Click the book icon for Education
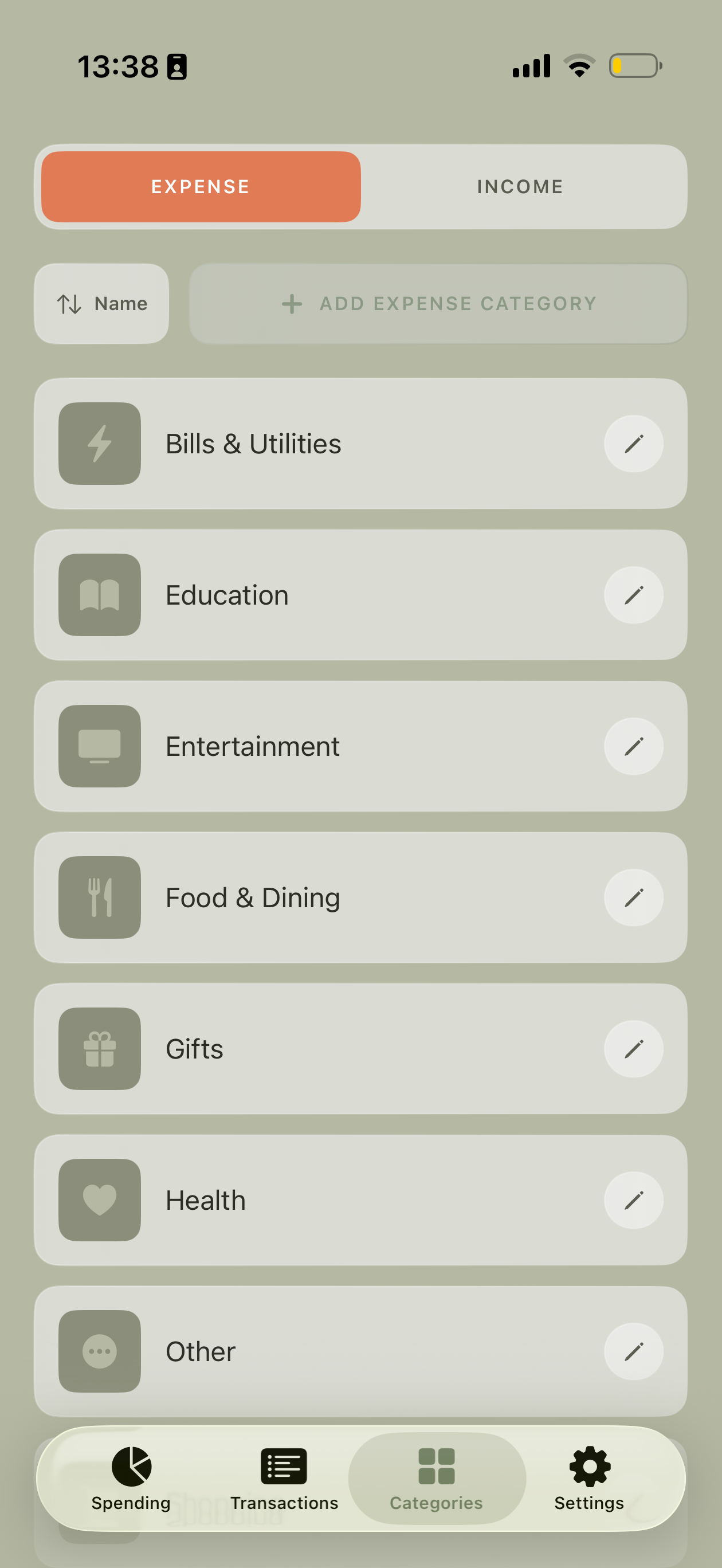Screen dimensions: 722x1568 click(99, 595)
